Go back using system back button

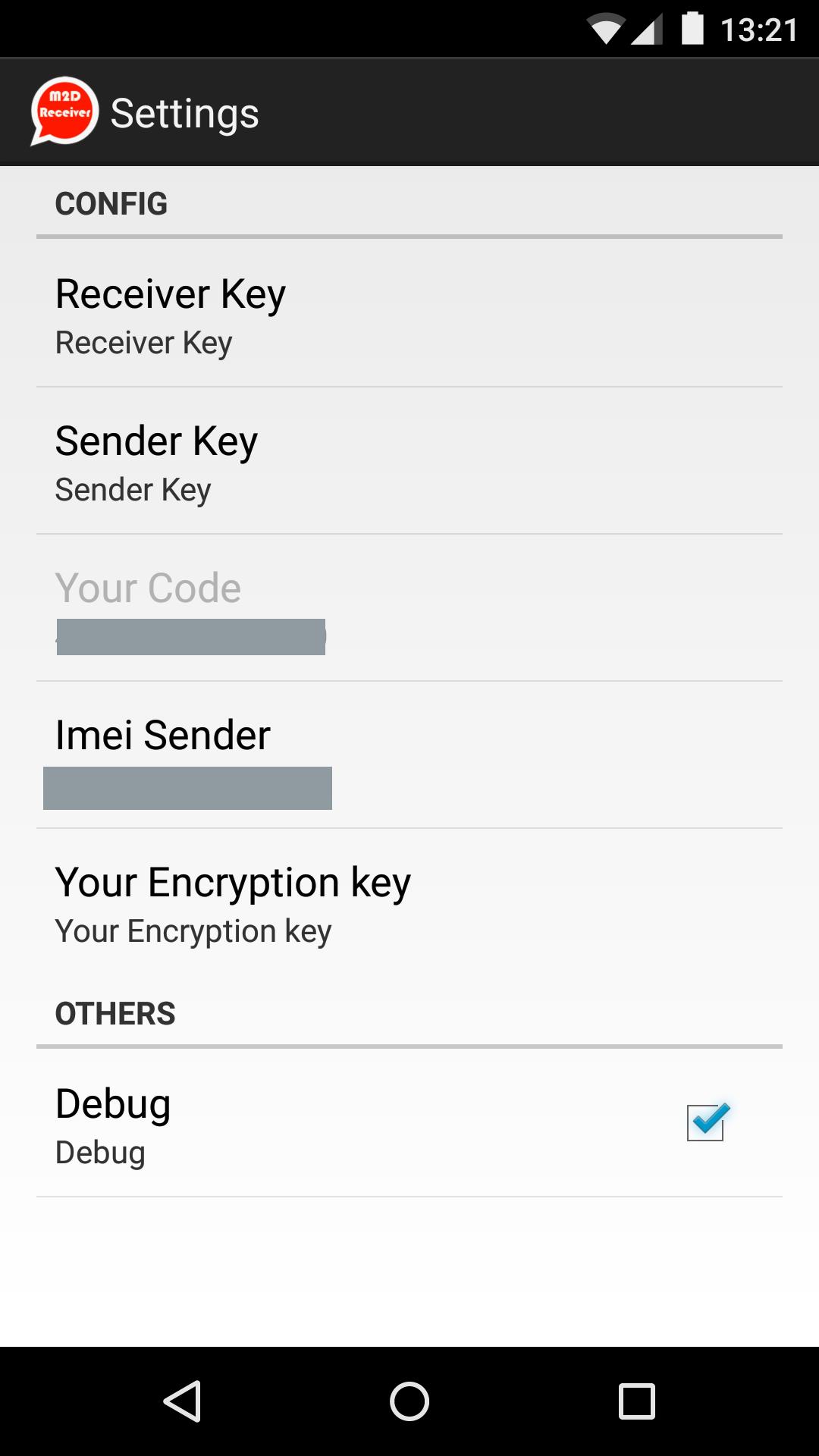pos(183,1401)
